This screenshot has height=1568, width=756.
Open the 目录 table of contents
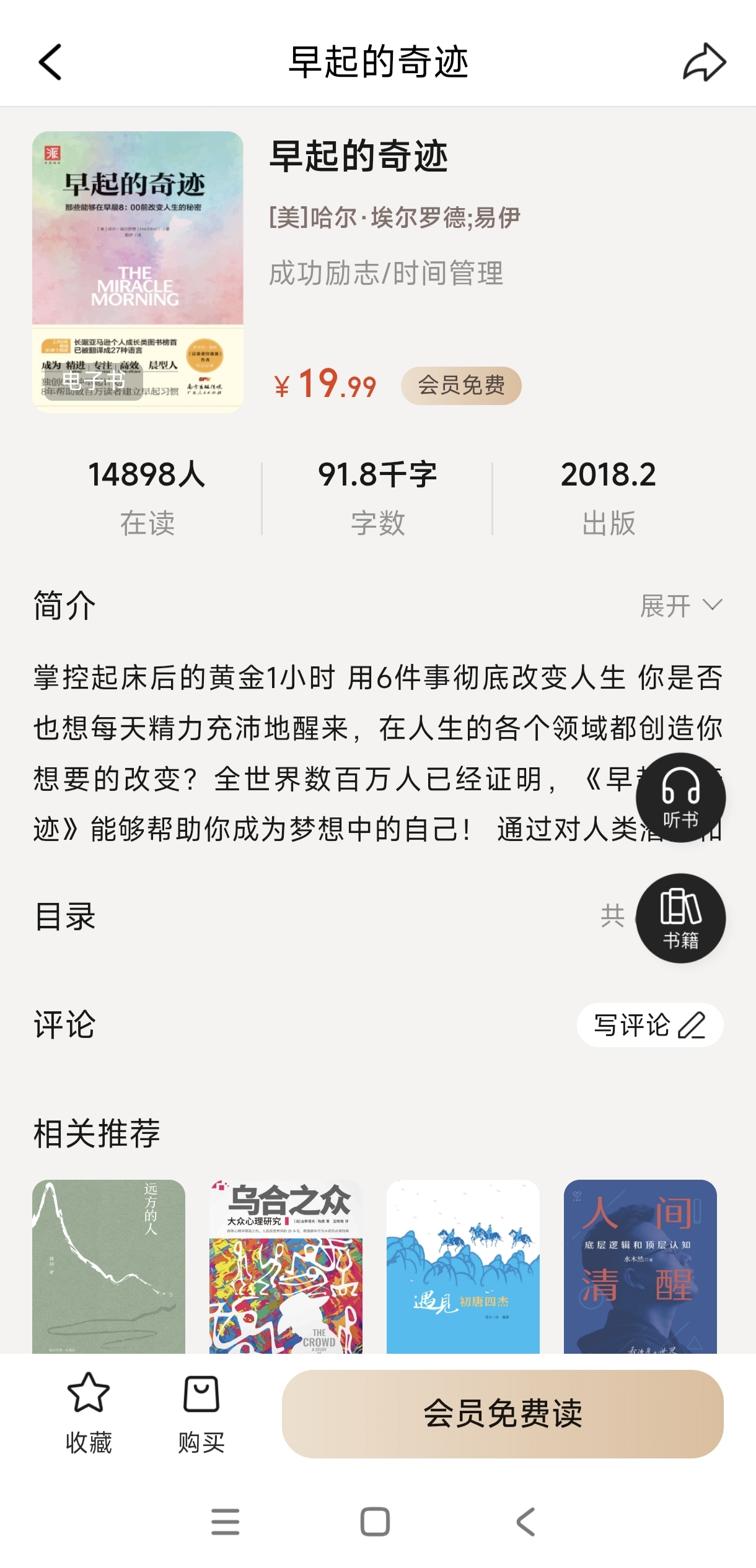pyautogui.click(x=65, y=917)
